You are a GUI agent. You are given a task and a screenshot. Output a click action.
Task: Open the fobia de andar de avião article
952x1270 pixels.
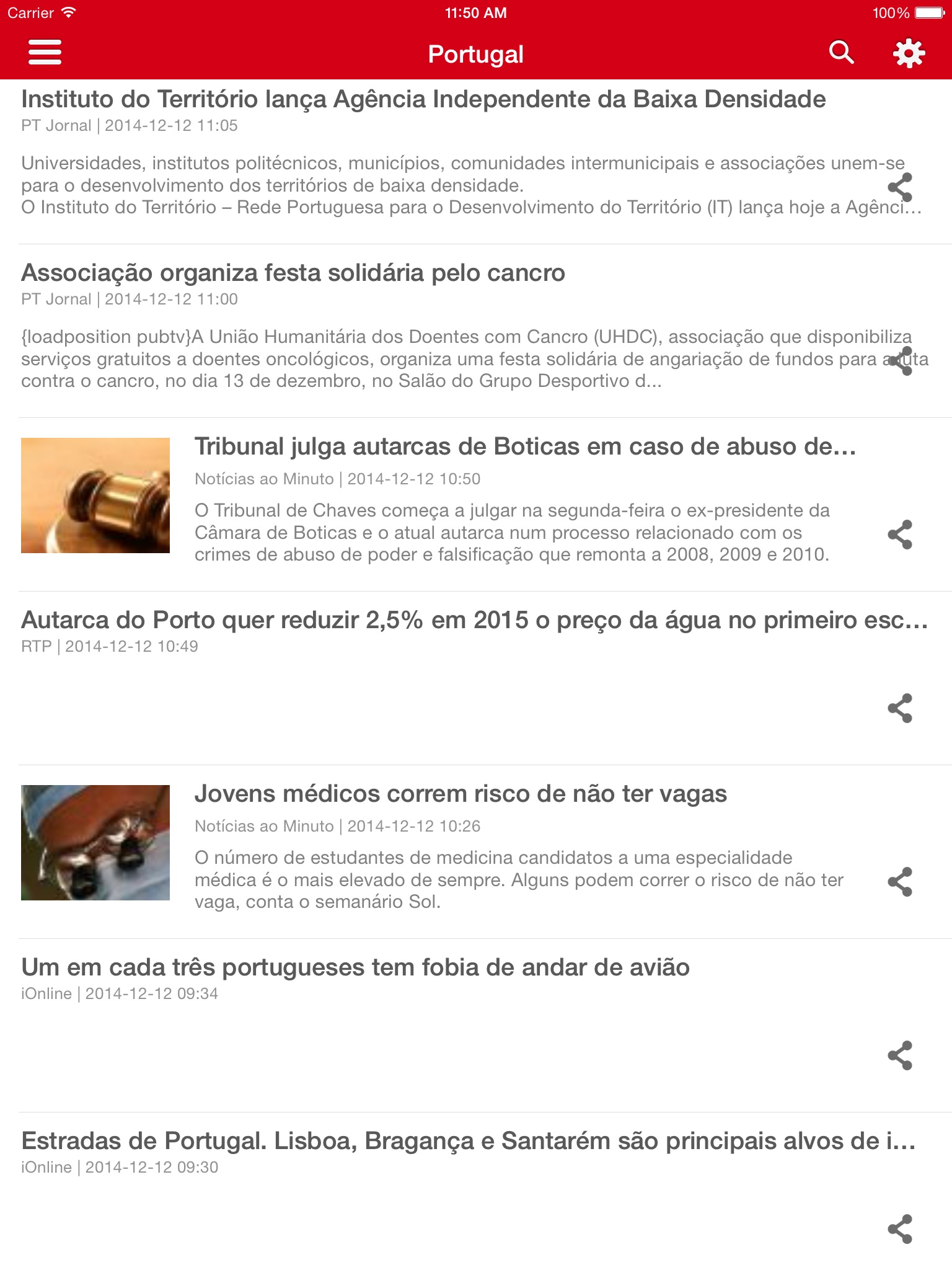pyautogui.click(x=355, y=968)
